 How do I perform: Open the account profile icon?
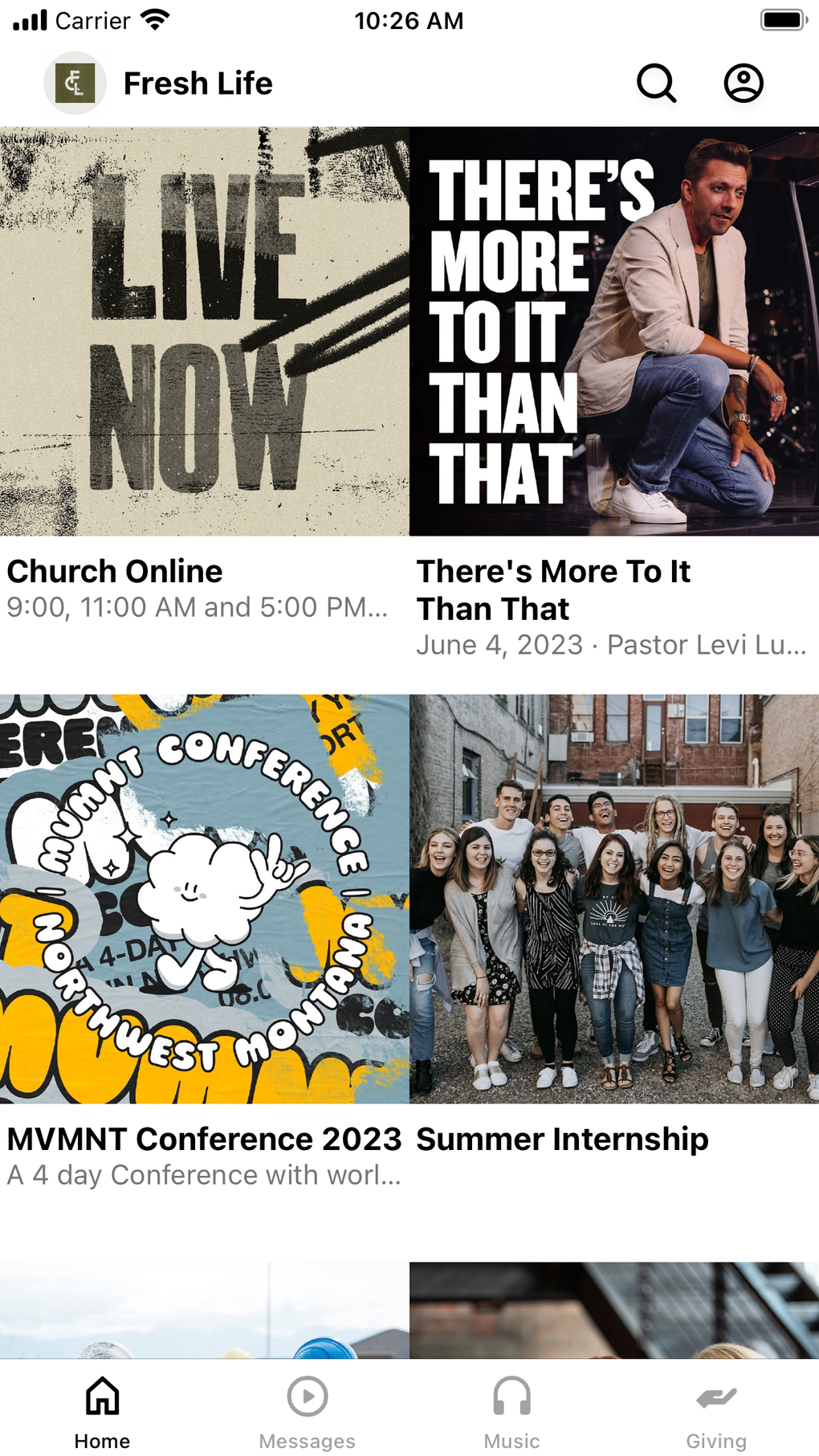tap(743, 83)
